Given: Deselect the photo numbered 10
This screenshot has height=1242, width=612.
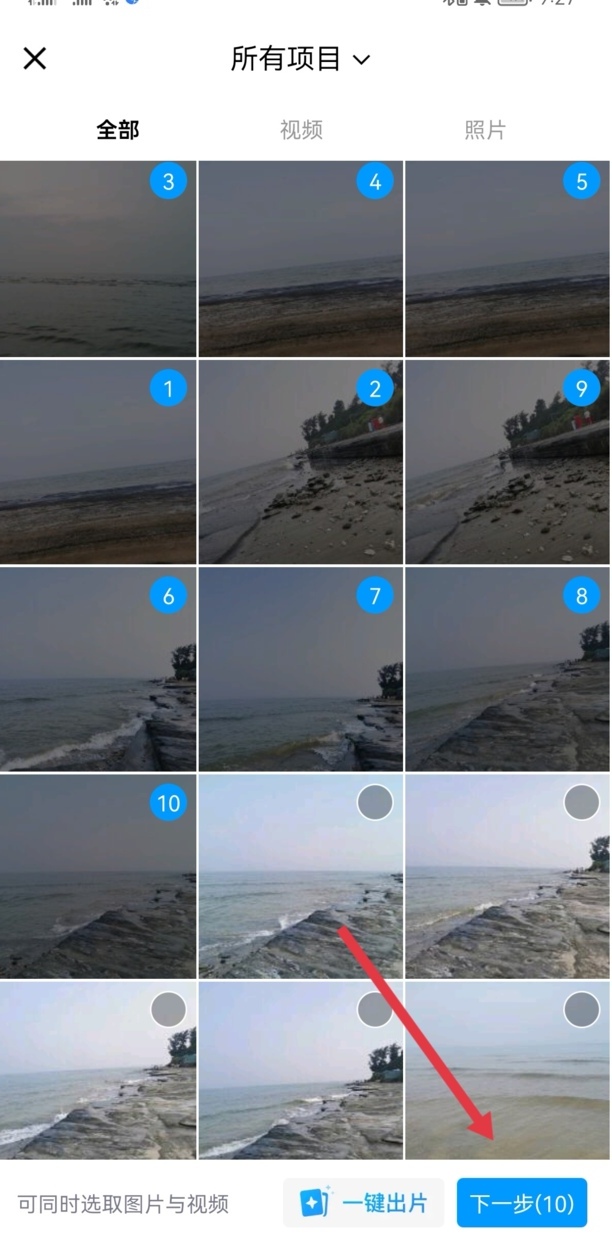Looking at the screenshot, I should pos(168,802).
